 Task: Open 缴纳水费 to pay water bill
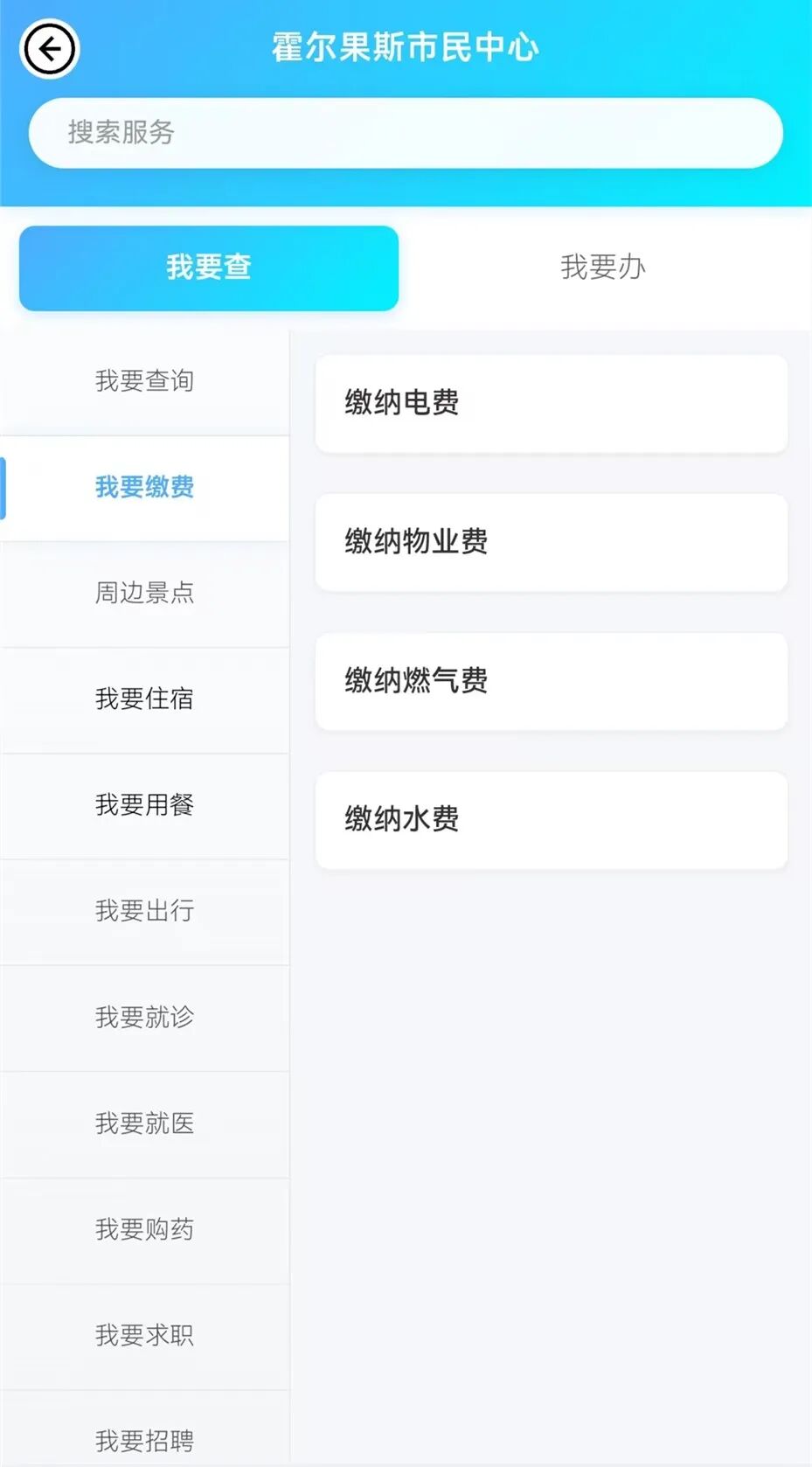click(551, 819)
